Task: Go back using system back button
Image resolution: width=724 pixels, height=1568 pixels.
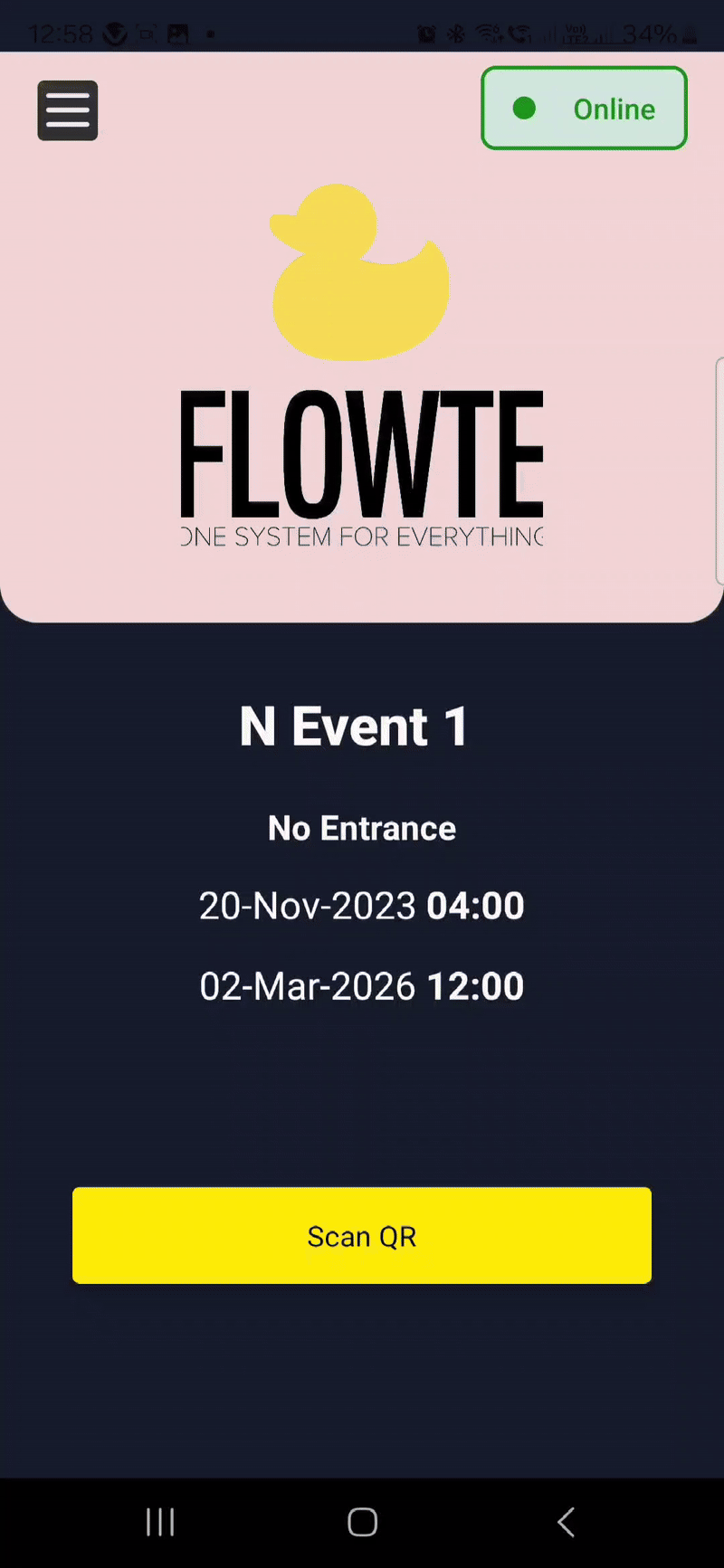Action: [x=566, y=1522]
